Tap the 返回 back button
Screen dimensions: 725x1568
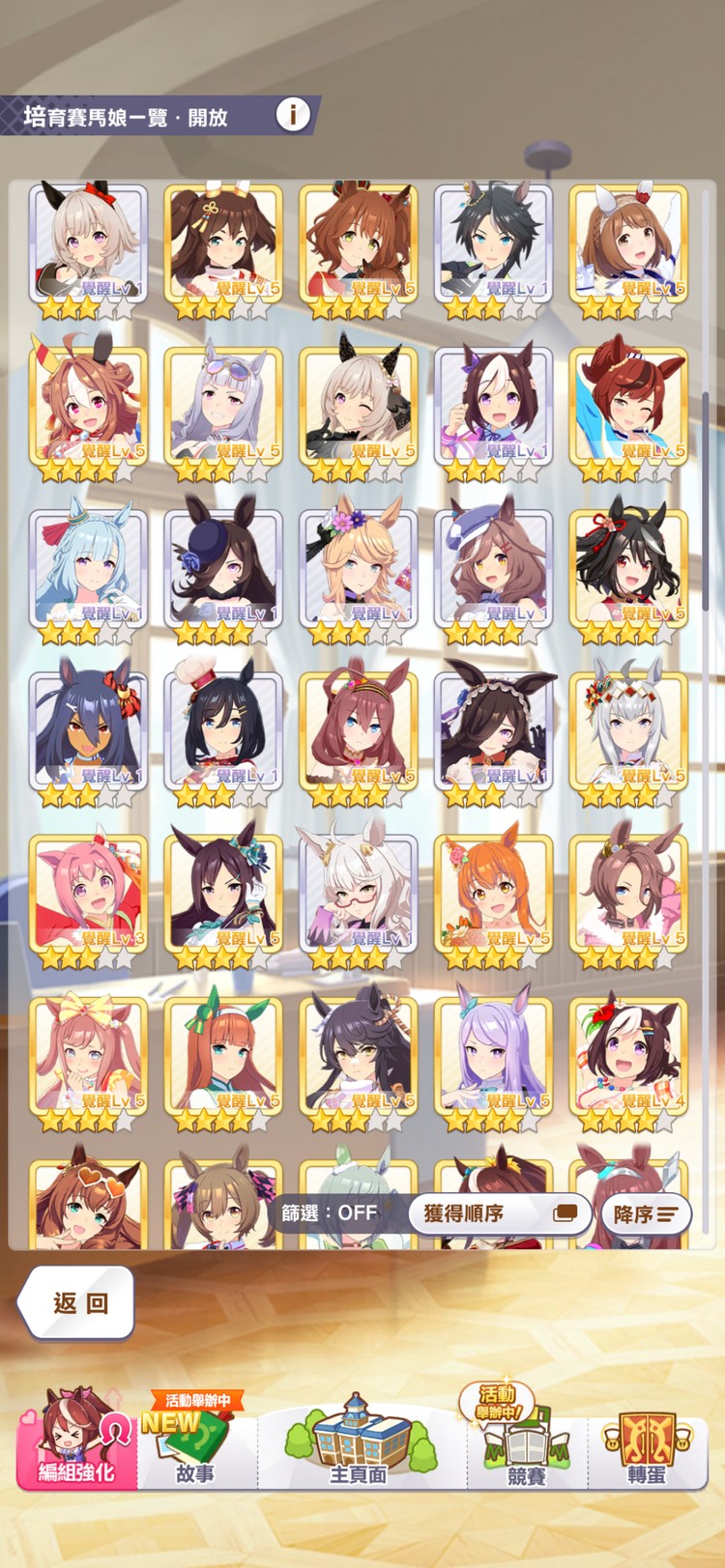(x=77, y=1302)
